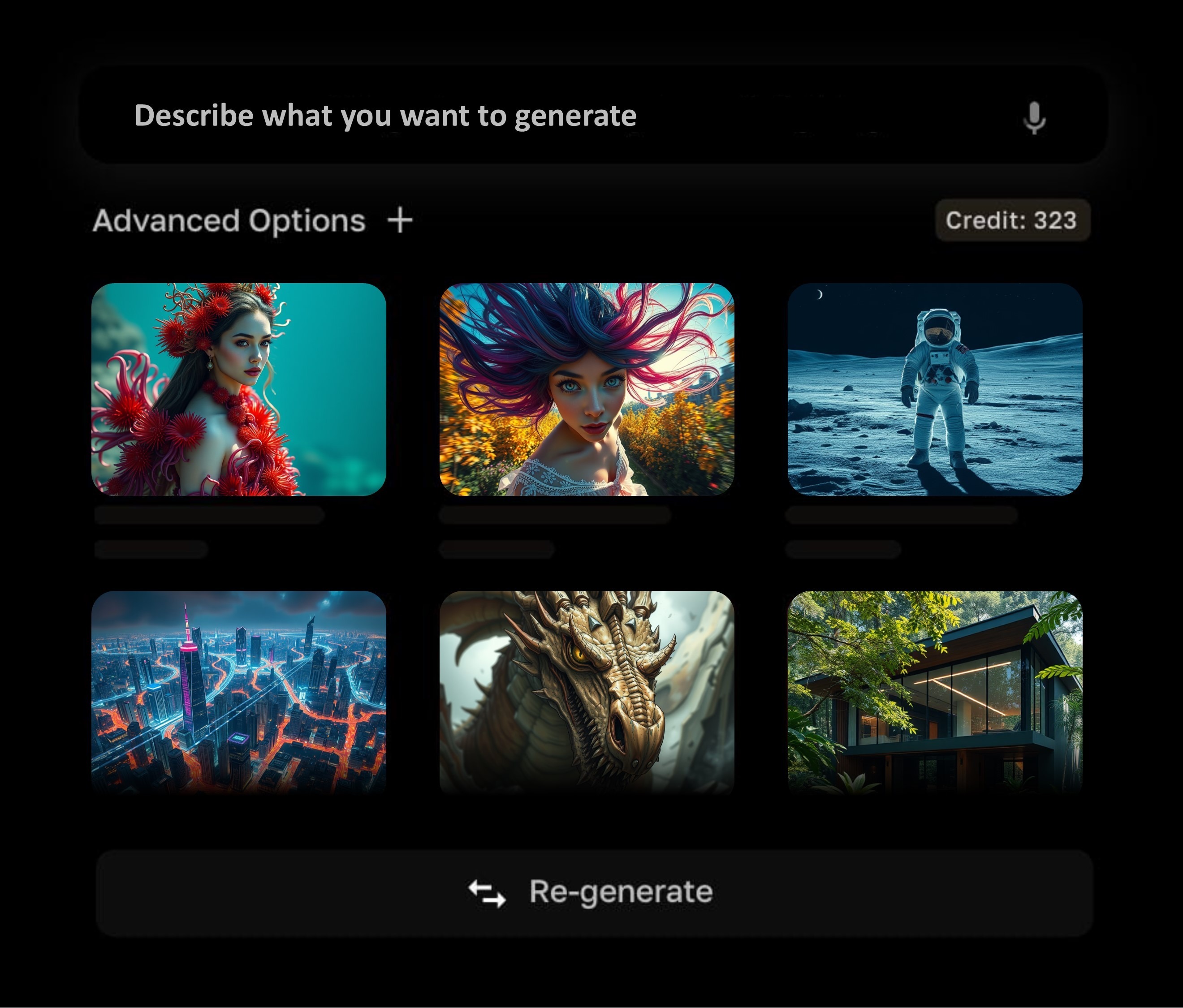
Task: Expand Advanced Options with the plus
Action: coord(400,220)
